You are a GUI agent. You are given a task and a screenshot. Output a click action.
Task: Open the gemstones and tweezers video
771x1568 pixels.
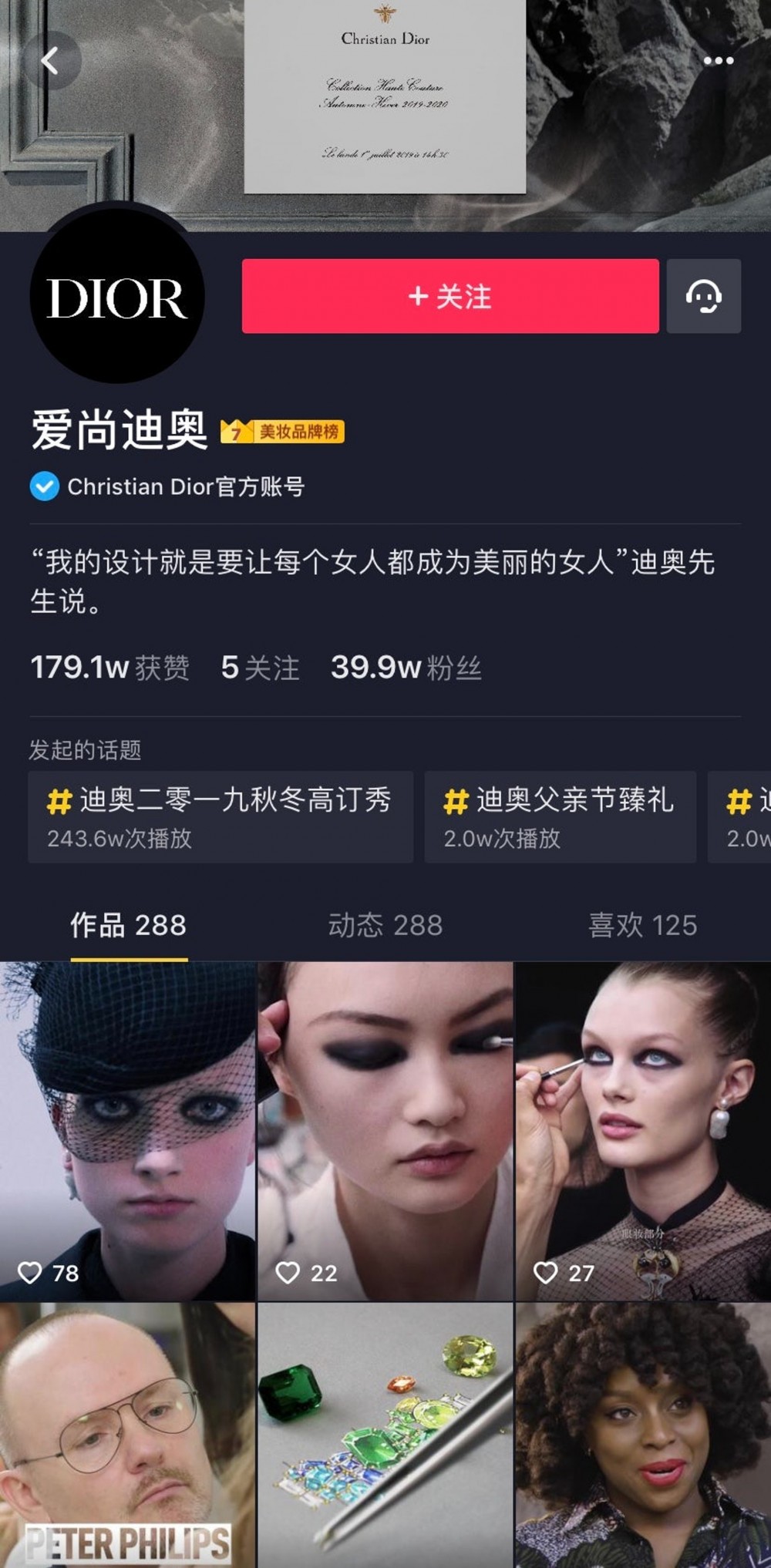coord(385,1435)
